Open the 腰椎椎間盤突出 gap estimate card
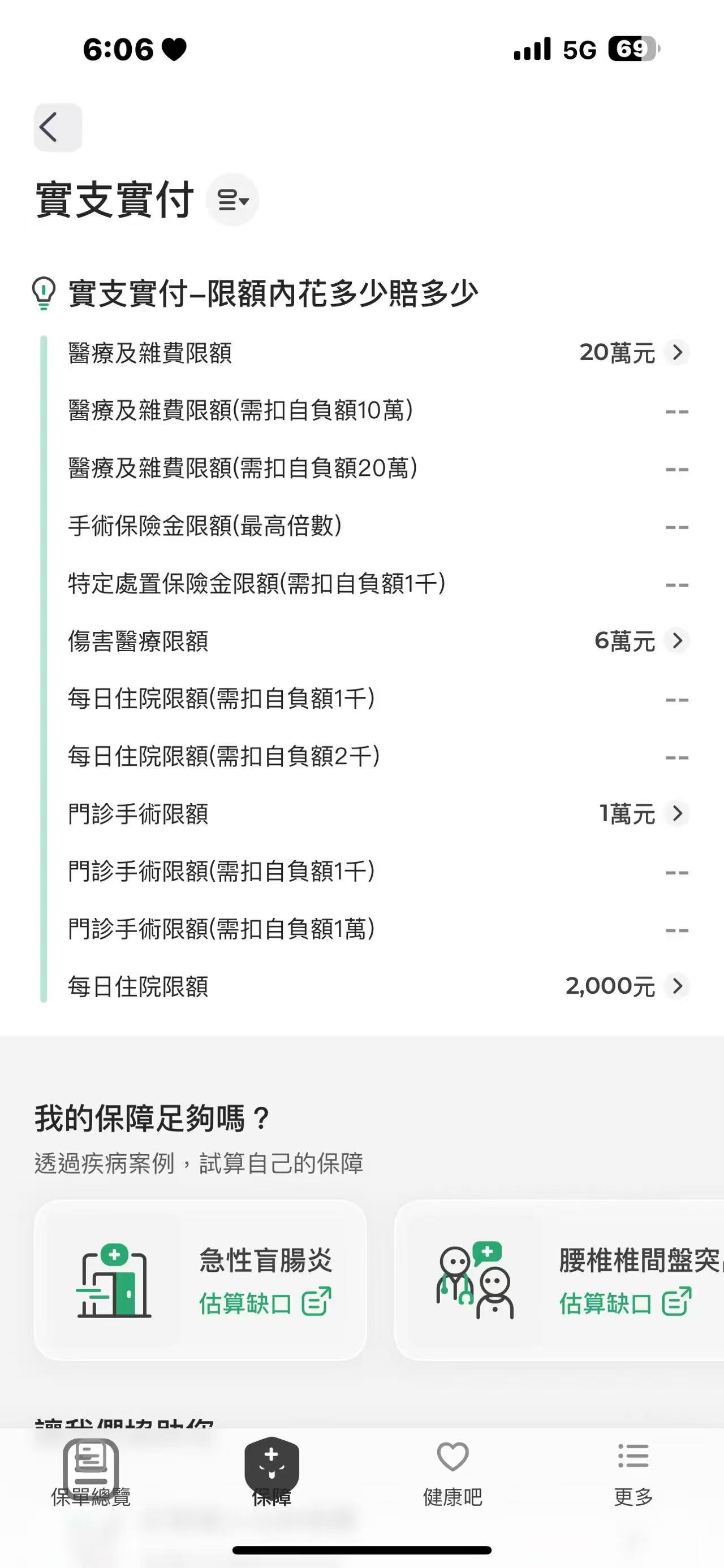Image resolution: width=724 pixels, height=1568 pixels. (x=560, y=1280)
